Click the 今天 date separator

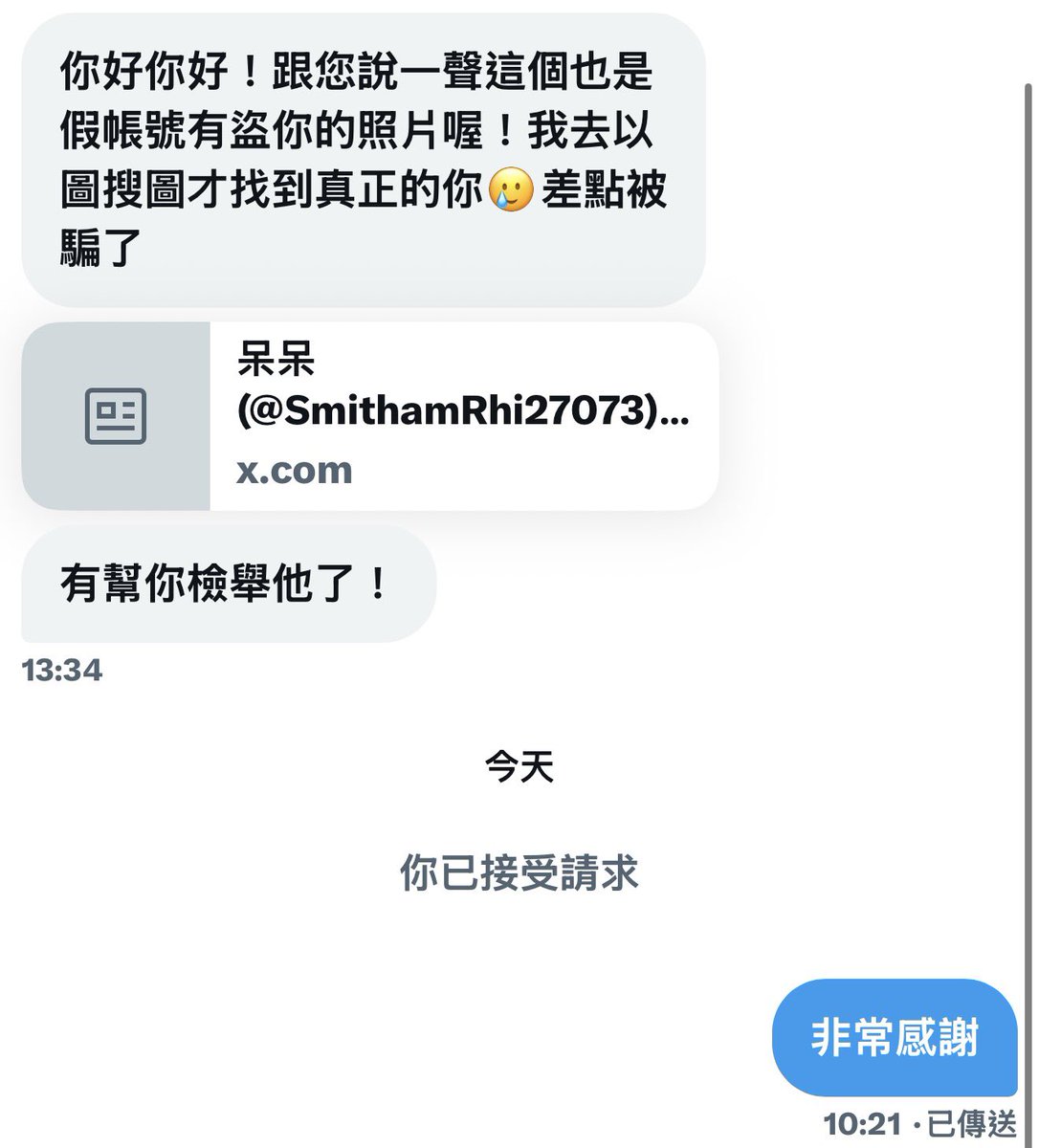click(518, 766)
